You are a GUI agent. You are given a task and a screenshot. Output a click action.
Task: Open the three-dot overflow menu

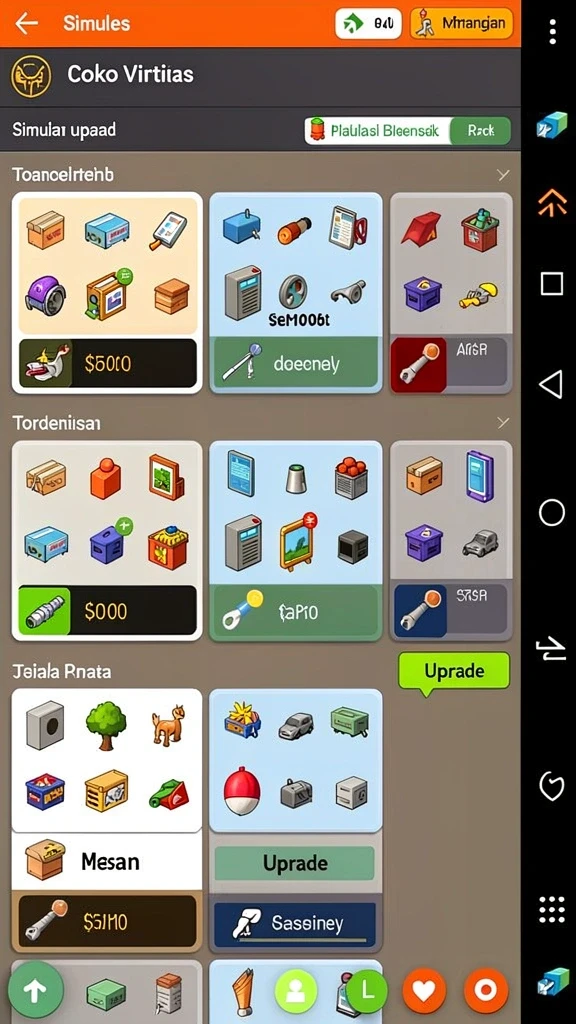coord(552,31)
